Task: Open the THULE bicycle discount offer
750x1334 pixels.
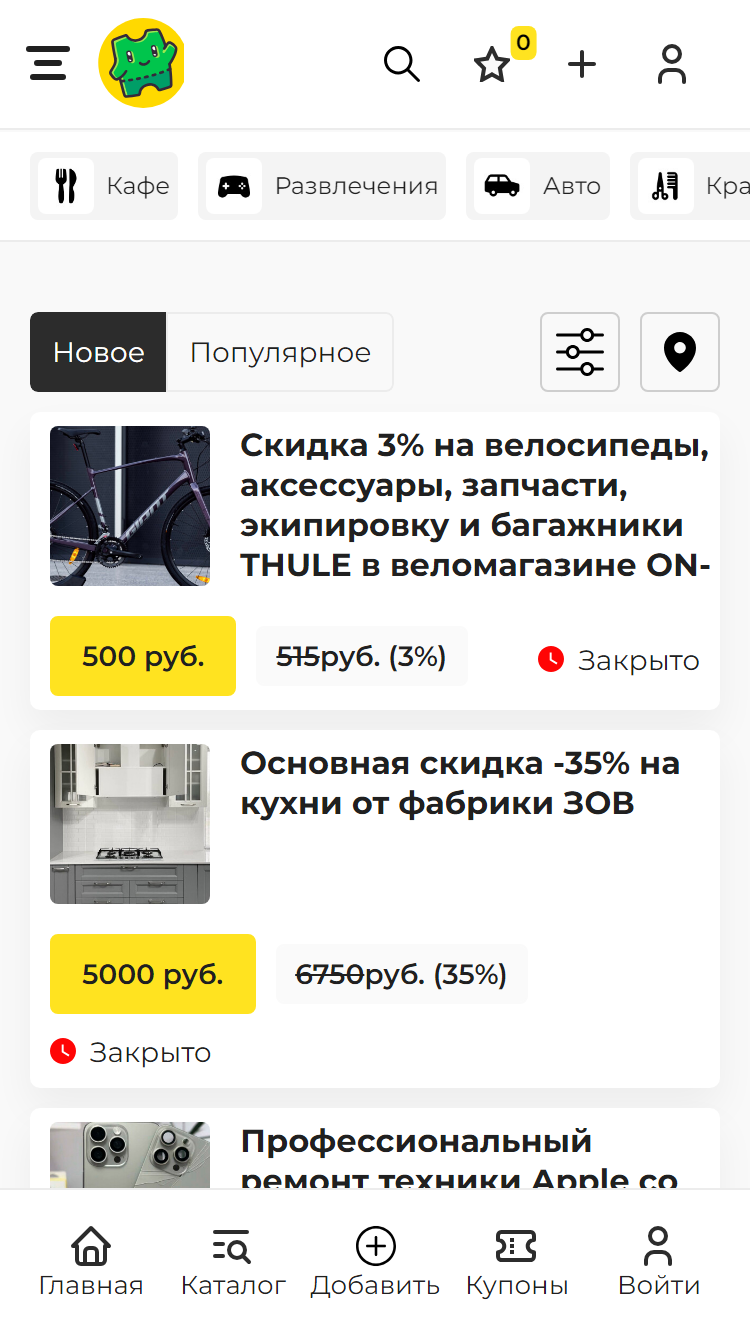Action: 475,505
